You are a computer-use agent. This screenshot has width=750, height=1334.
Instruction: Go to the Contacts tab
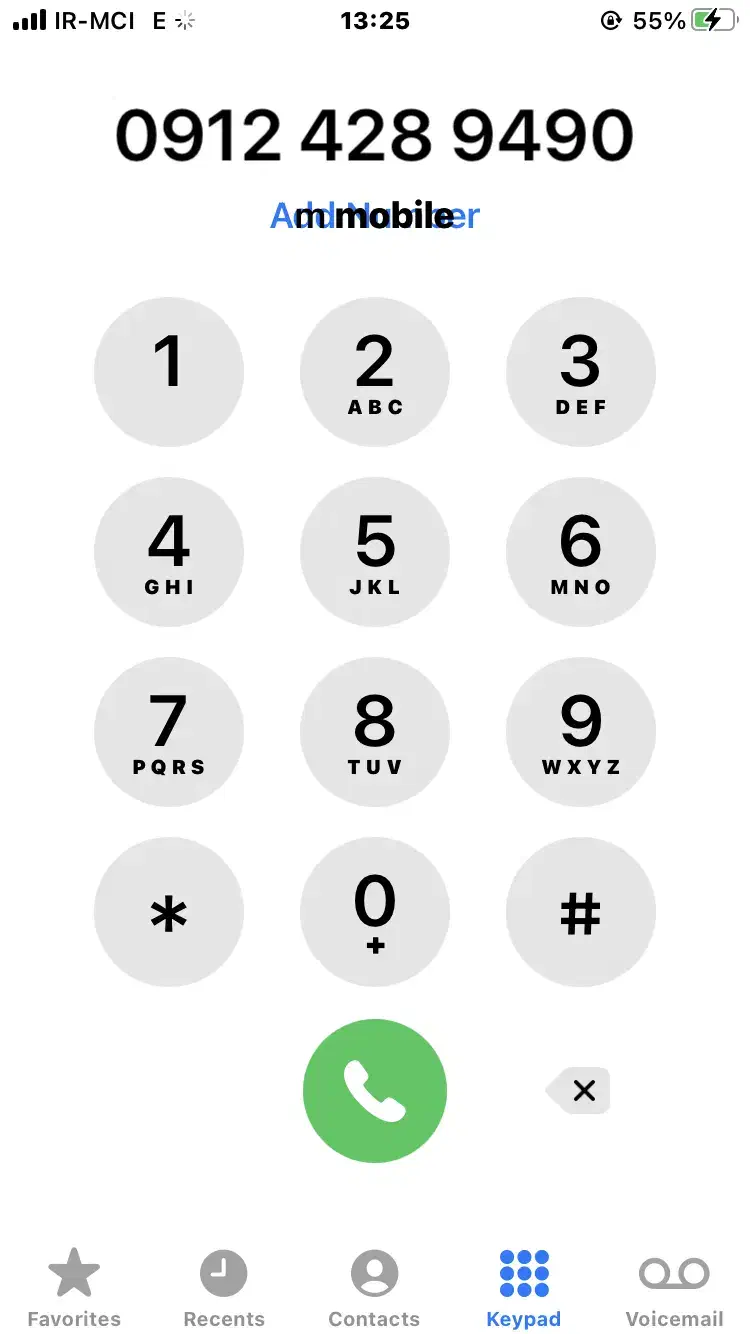[374, 1288]
